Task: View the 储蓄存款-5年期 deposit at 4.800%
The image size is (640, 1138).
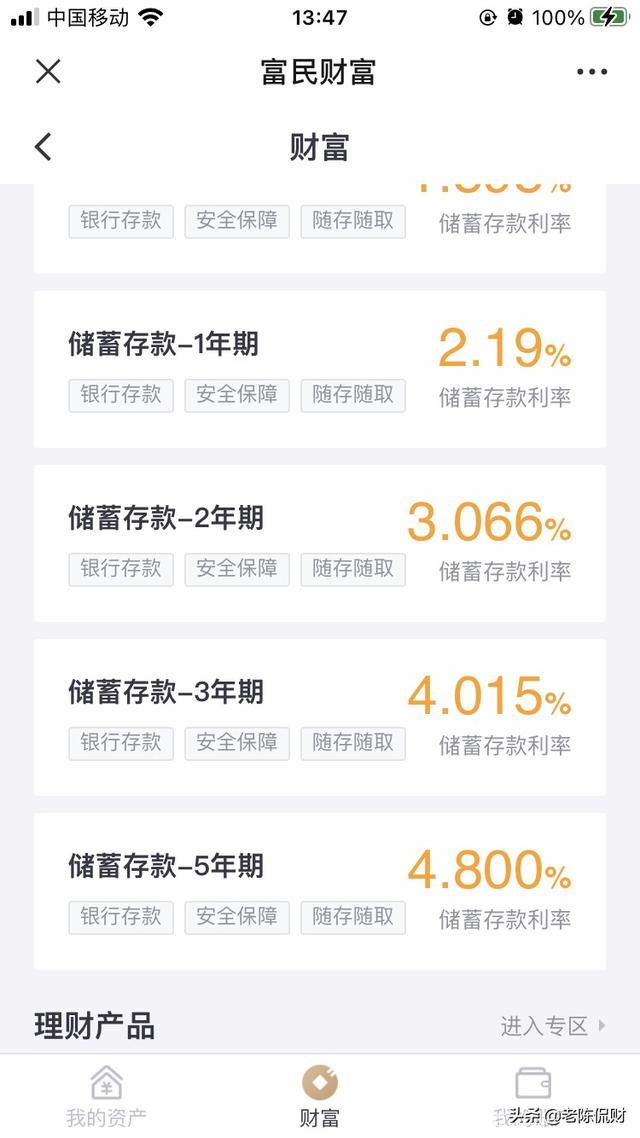Action: coord(319,892)
